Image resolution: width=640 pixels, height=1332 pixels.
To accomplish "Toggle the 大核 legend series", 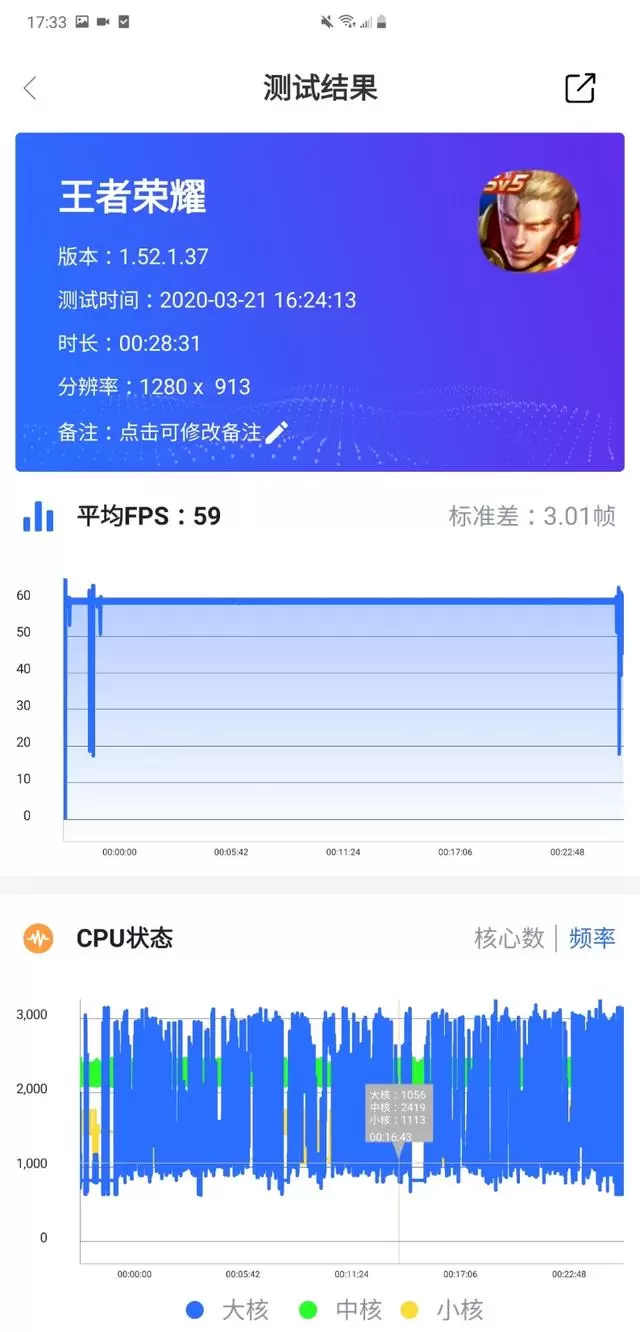I will pos(228,1309).
